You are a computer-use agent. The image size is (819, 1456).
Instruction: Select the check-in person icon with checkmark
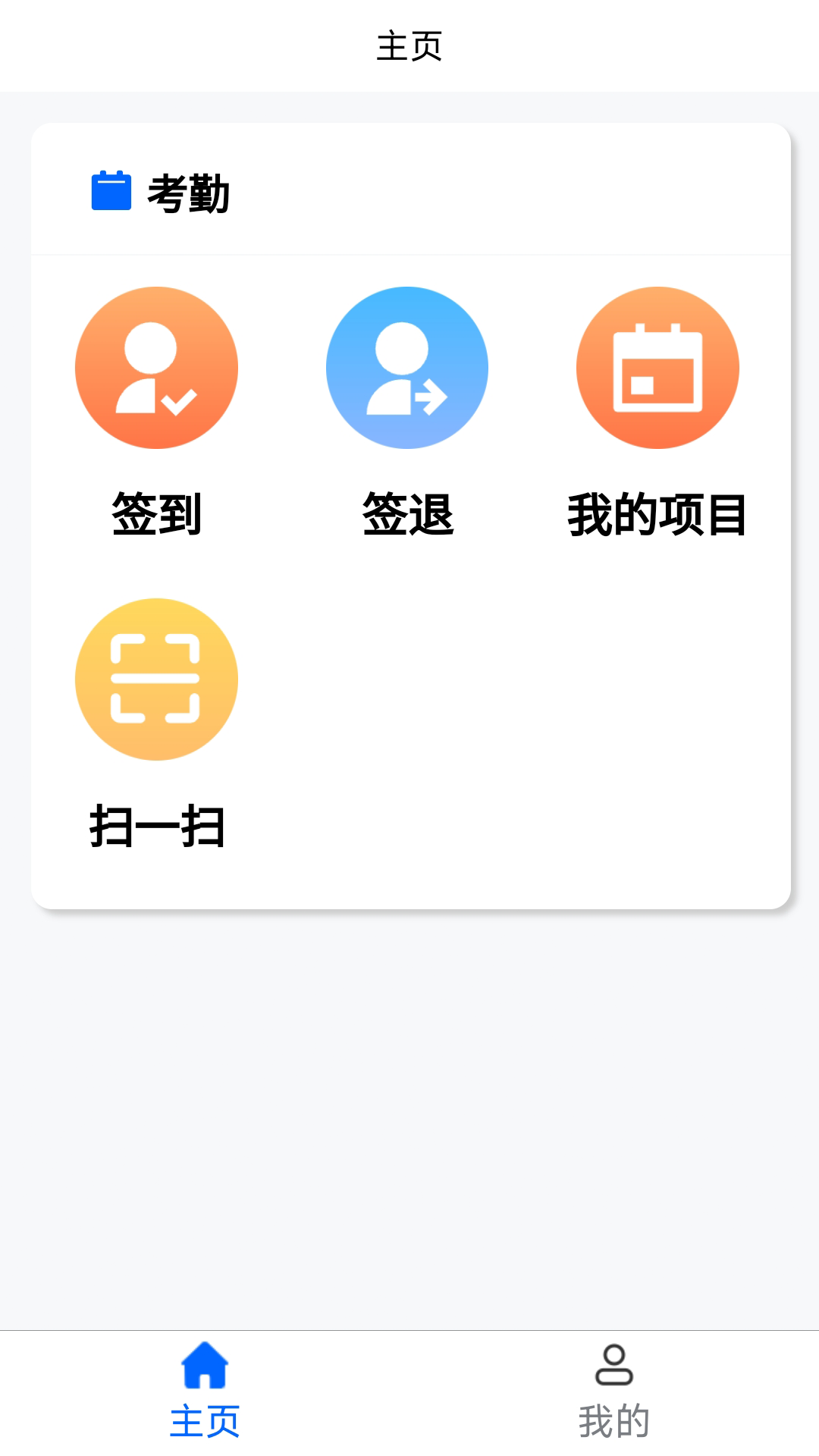pyautogui.click(x=157, y=367)
